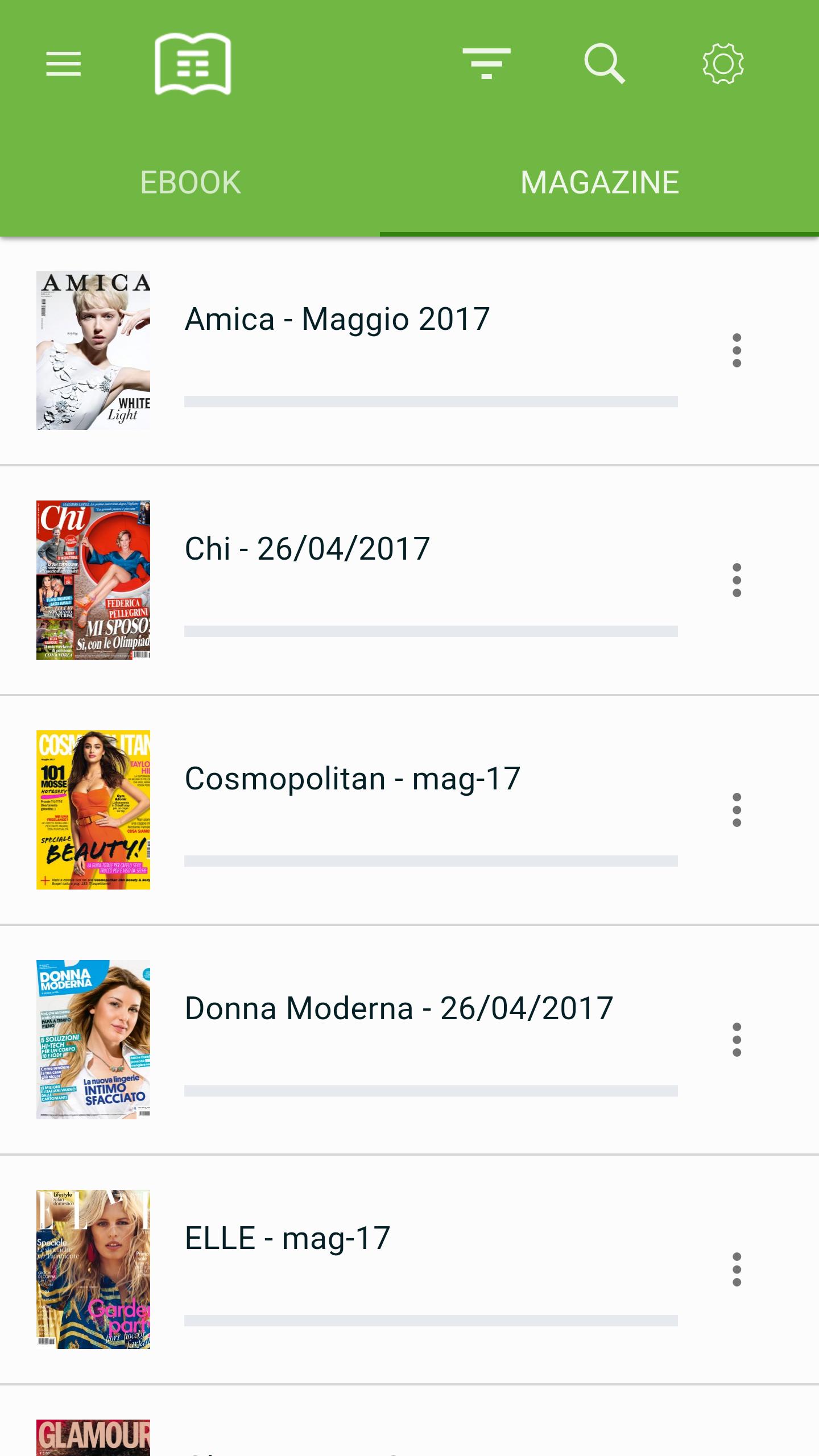
Task: Open overflow menu for Chi - 26/04/2017
Action: pyautogui.click(x=737, y=580)
